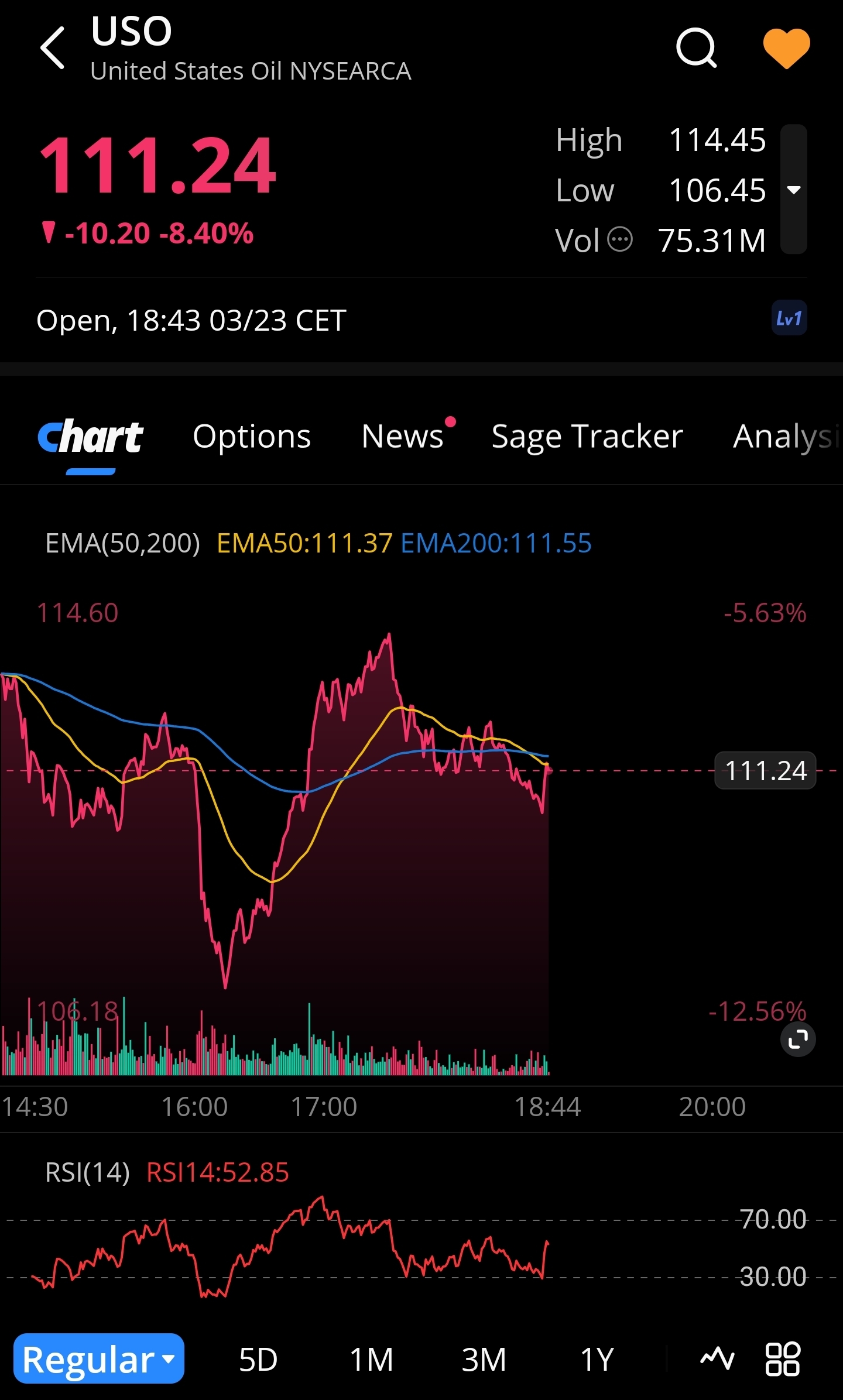This screenshot has width=843, height=1400.
Task: Open the volume info icon next to Vol
Action: point(620,239)
